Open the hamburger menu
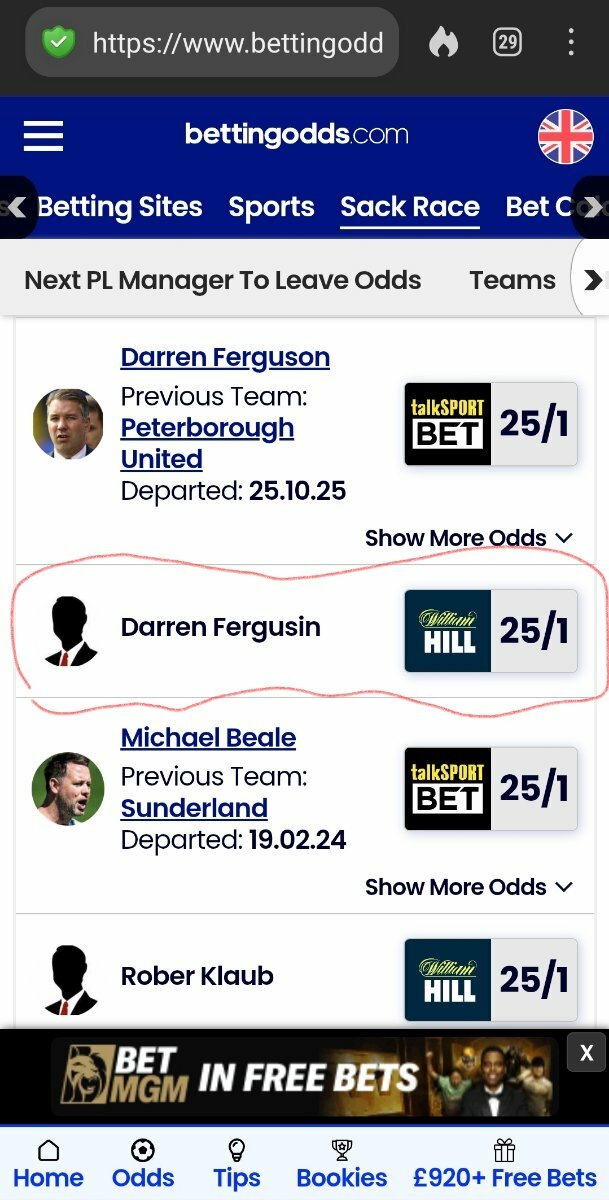Image resolution: width=609 pixels, height=1200 pixels. pyautogui.click(x=43, y=136)
